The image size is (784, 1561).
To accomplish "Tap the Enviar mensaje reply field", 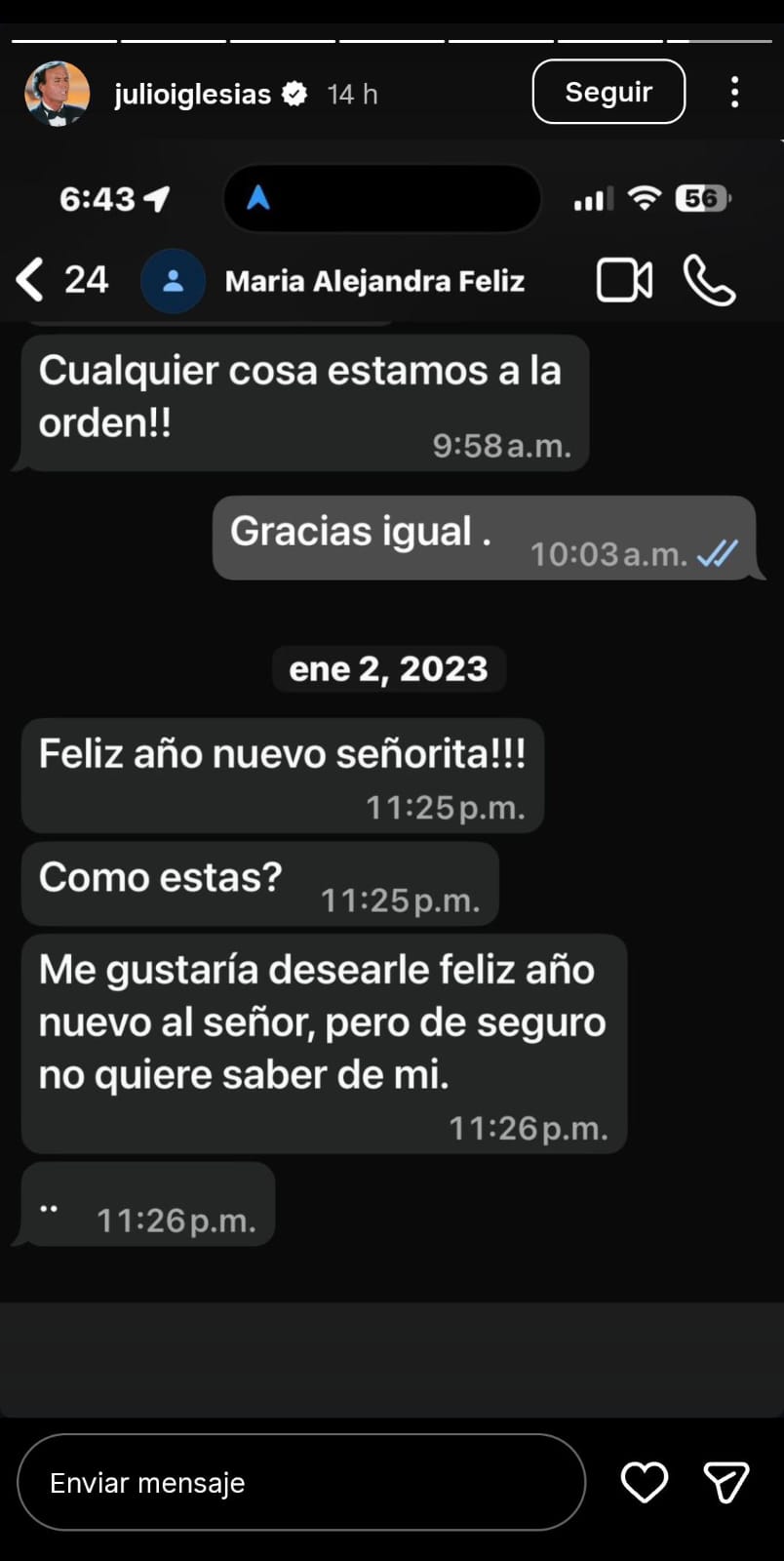I will click(300, 1482).
